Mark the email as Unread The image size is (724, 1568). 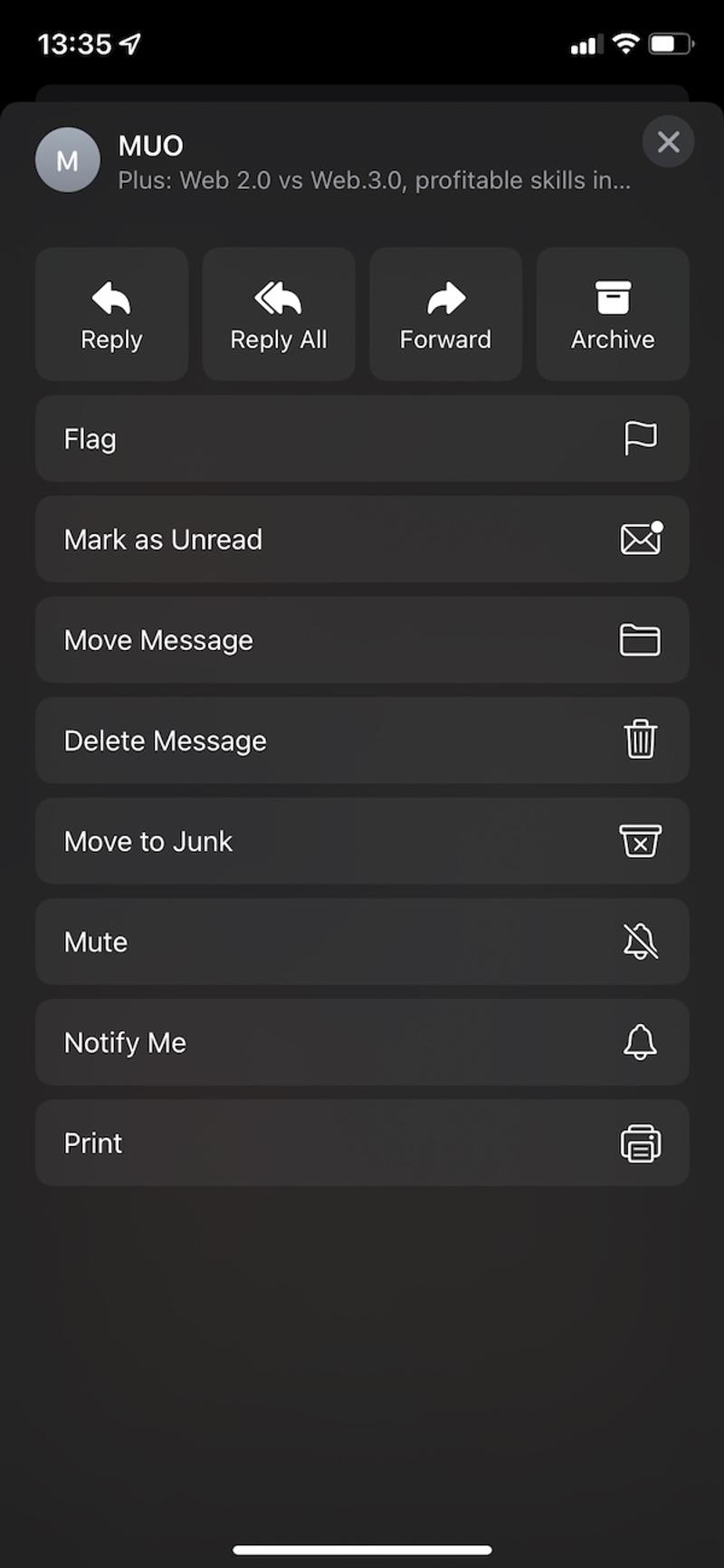(x=362, y=540)
